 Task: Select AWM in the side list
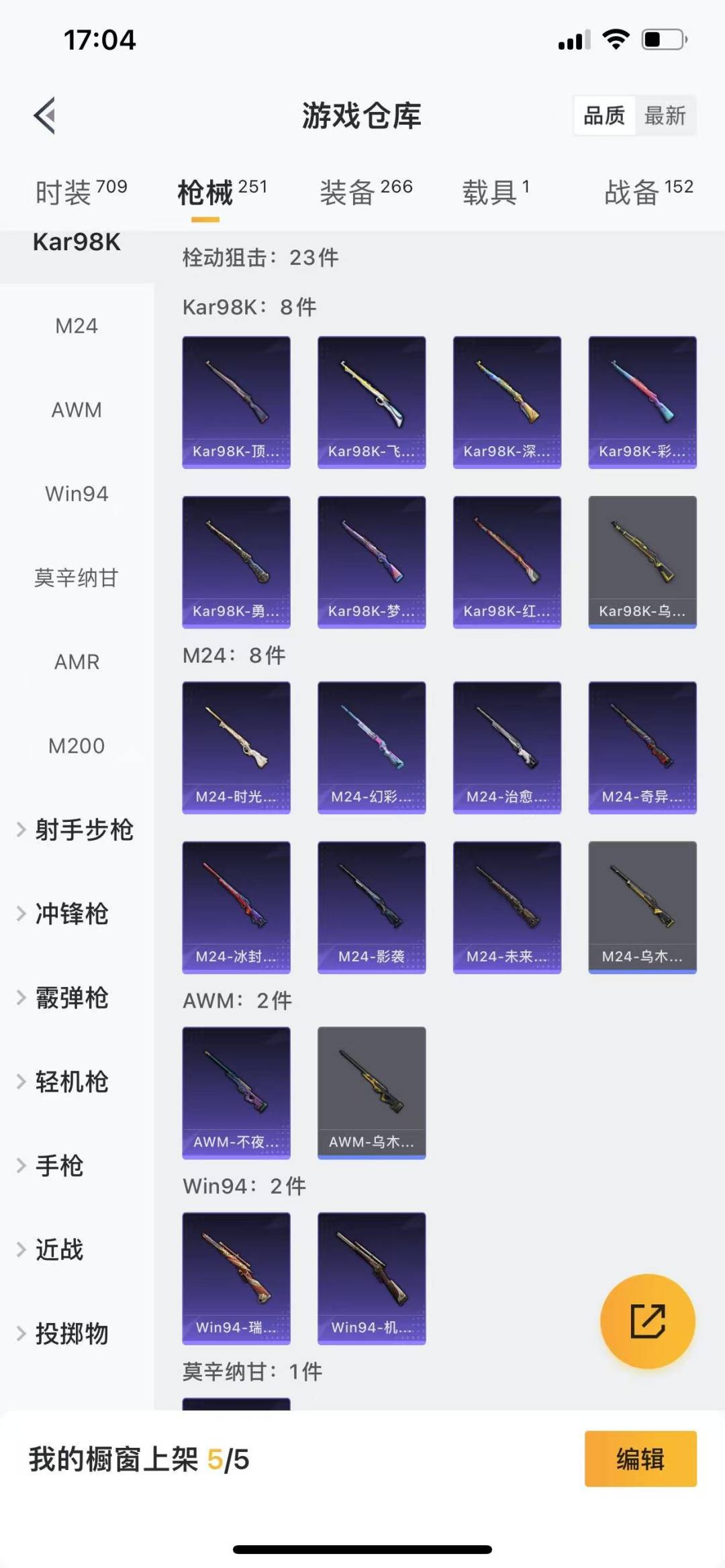77,410
